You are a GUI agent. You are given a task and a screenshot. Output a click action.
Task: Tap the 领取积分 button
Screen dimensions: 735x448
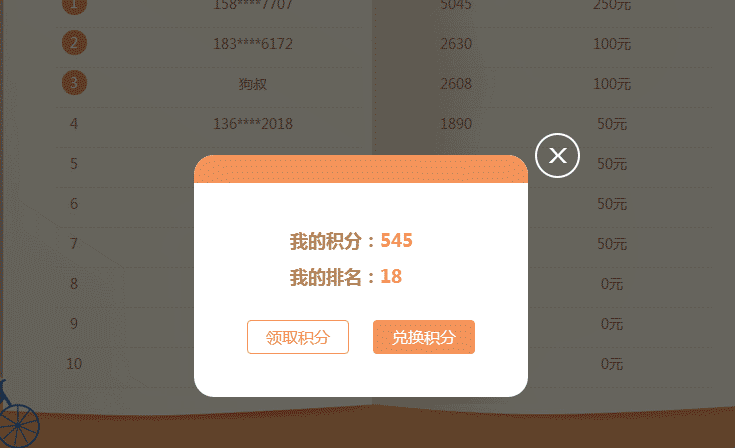(298, 337)
